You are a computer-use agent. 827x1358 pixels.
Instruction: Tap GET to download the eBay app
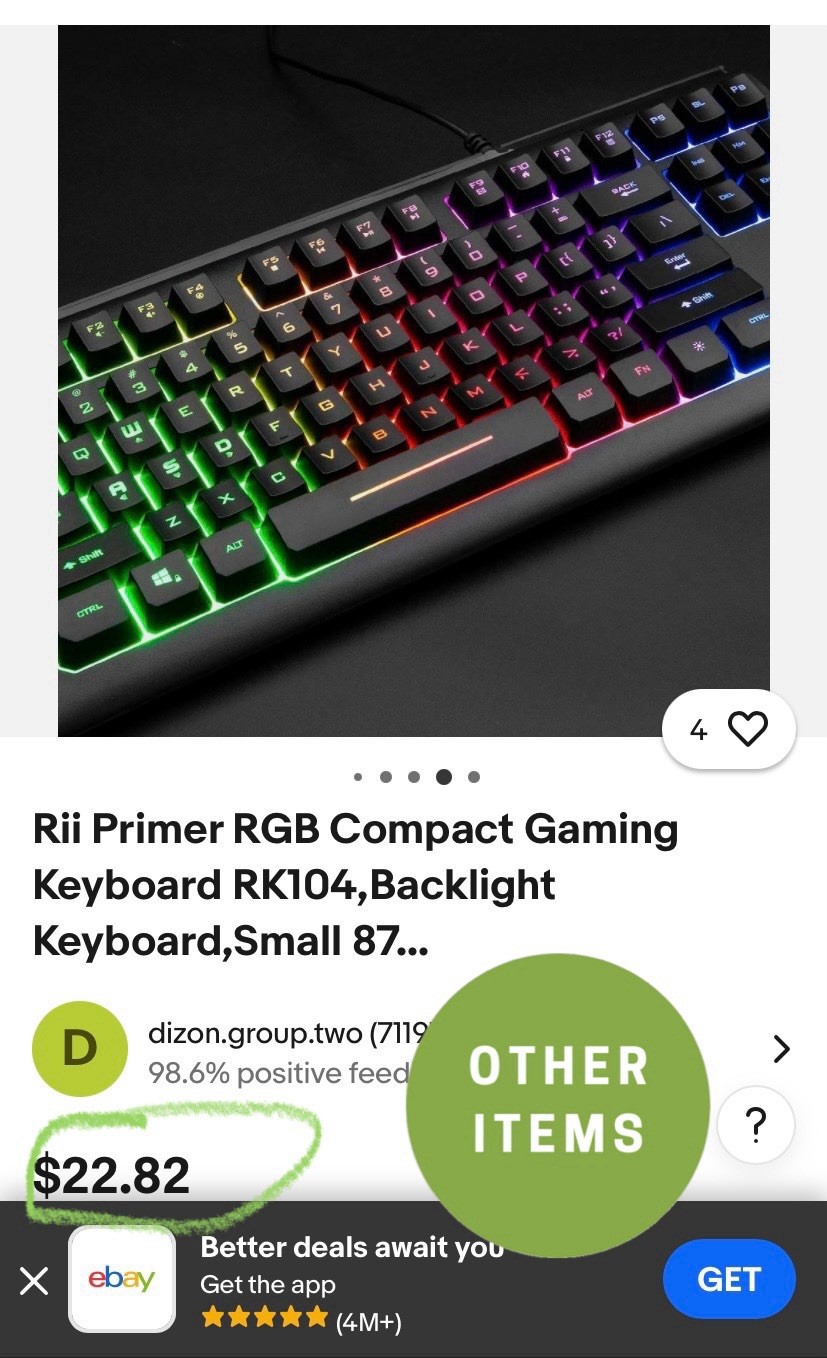pos(728,1279)
